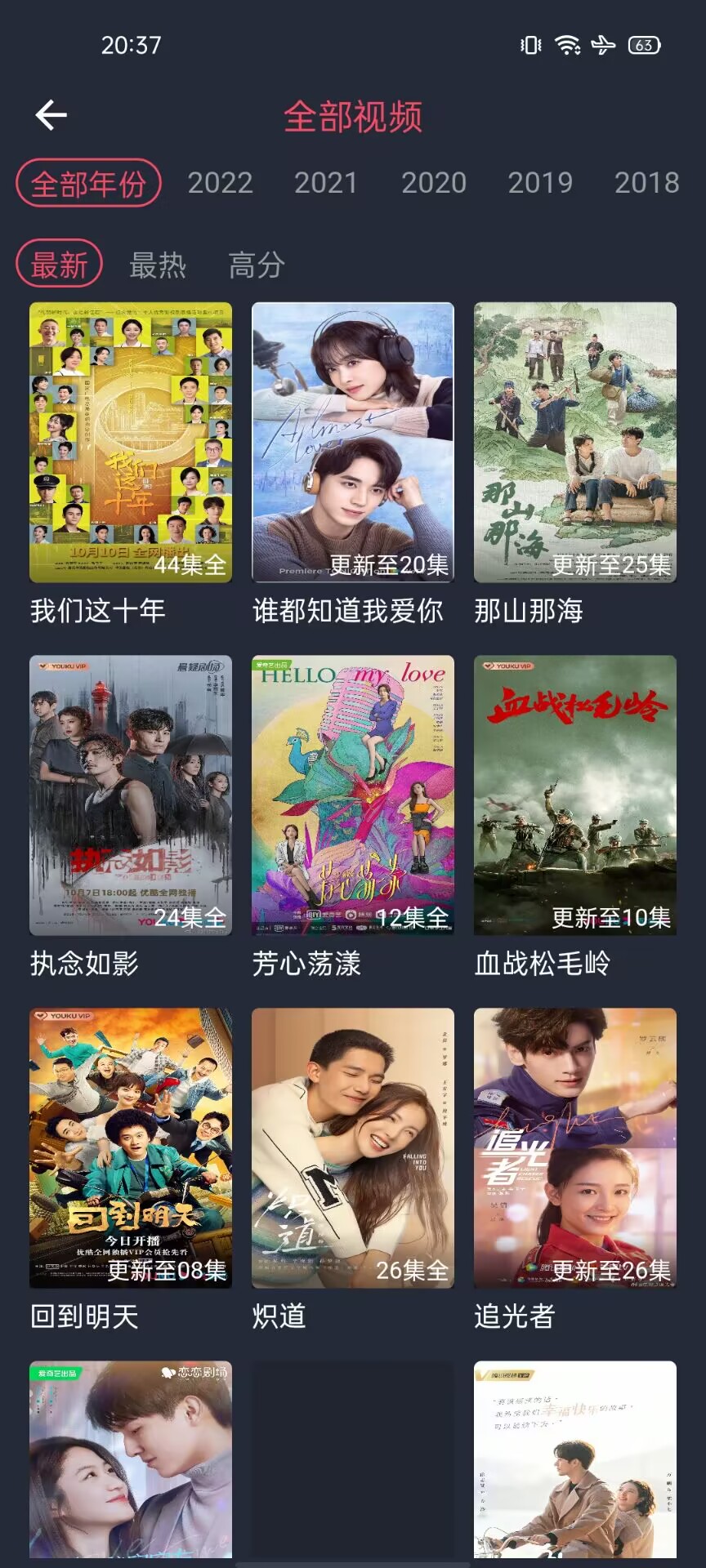The image size is (706, 1568).
Task: Open the show 芳心荡漾
Action: tap(353, 795)
